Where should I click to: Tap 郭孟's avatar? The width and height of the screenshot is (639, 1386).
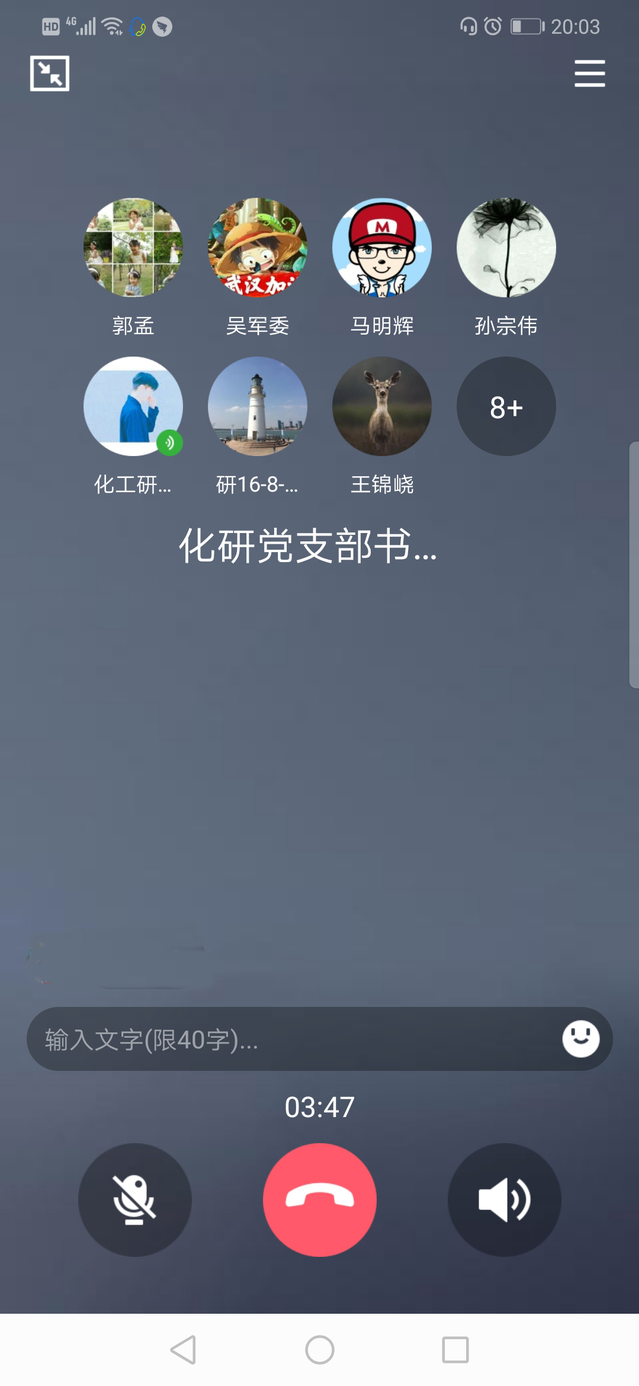(133, 248)
